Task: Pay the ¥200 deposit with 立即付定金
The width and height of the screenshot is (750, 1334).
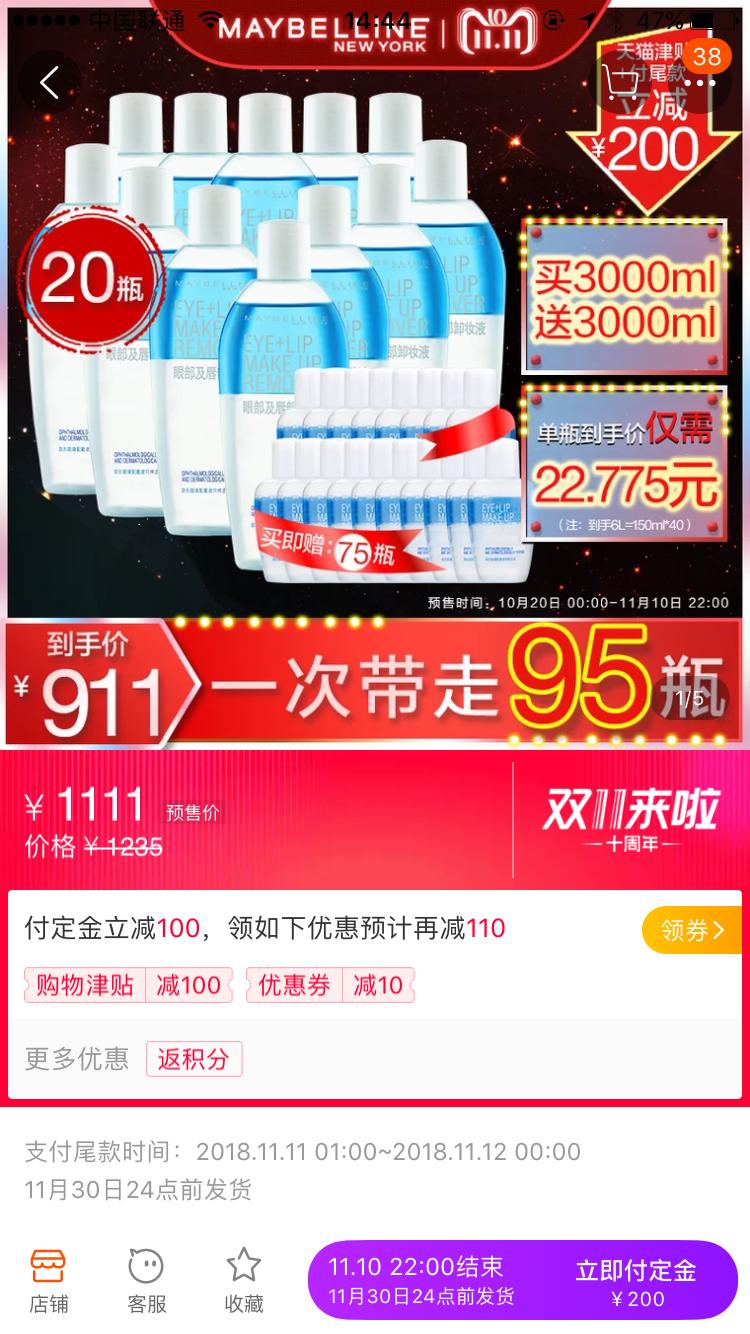Action: click(636, 1283)
